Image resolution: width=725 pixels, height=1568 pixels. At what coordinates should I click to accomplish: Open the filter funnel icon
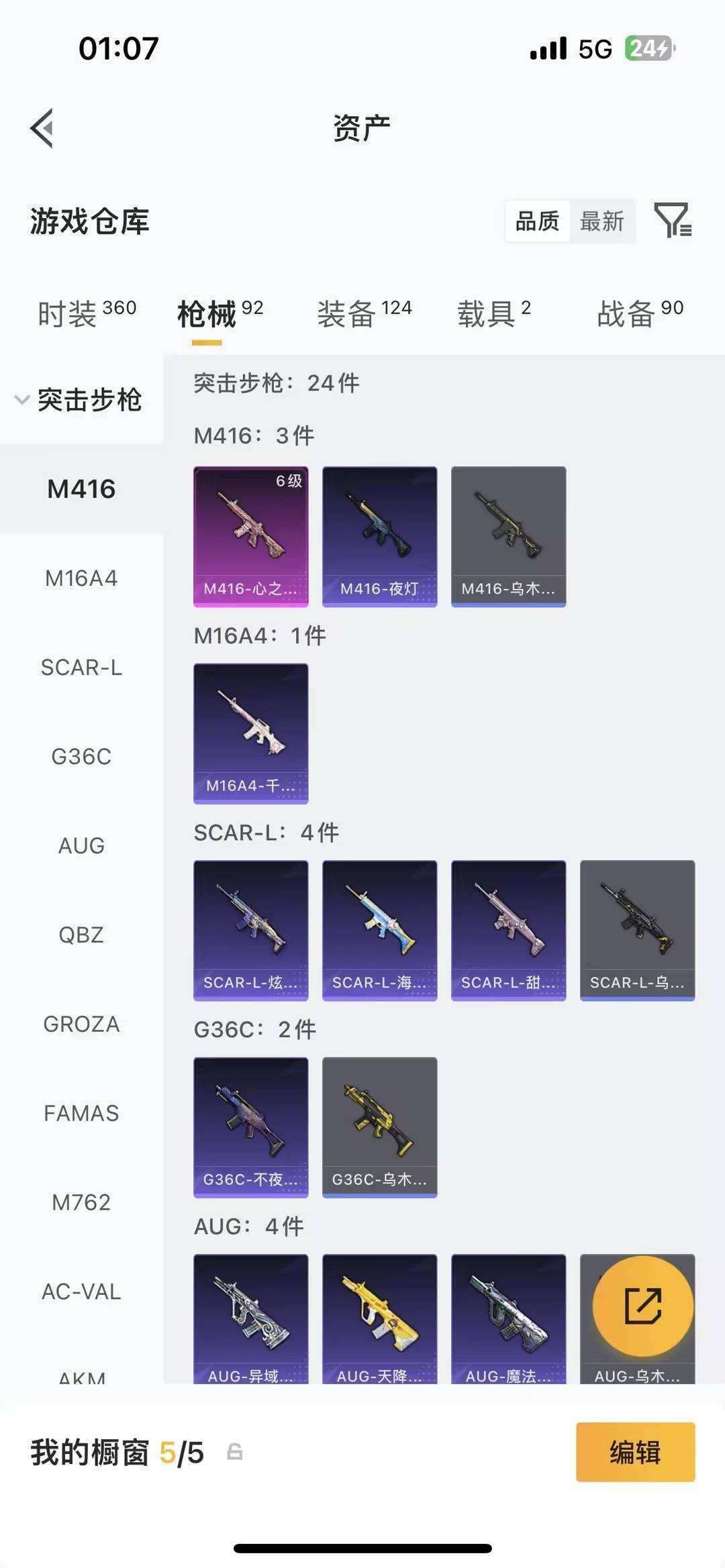click(x=673, y=220)
